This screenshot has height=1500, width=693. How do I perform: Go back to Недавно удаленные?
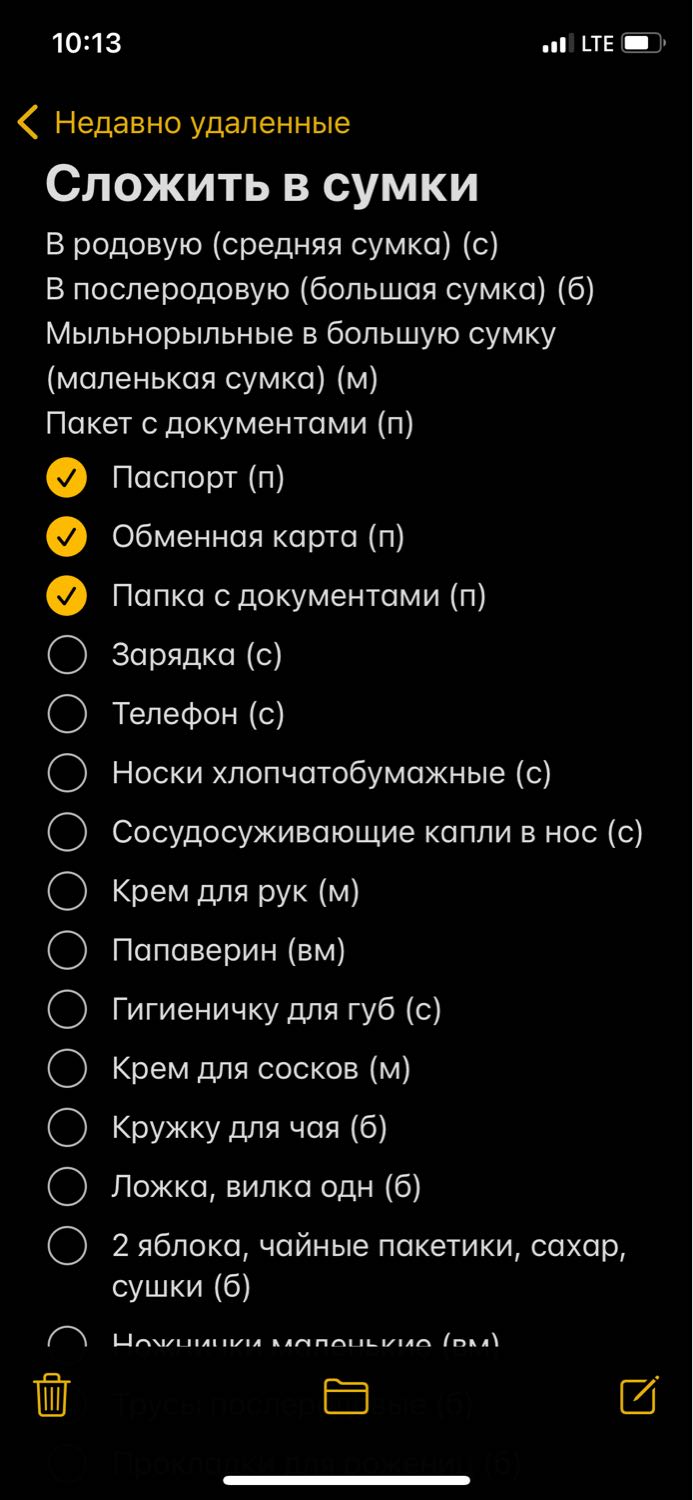pos(184,123)
